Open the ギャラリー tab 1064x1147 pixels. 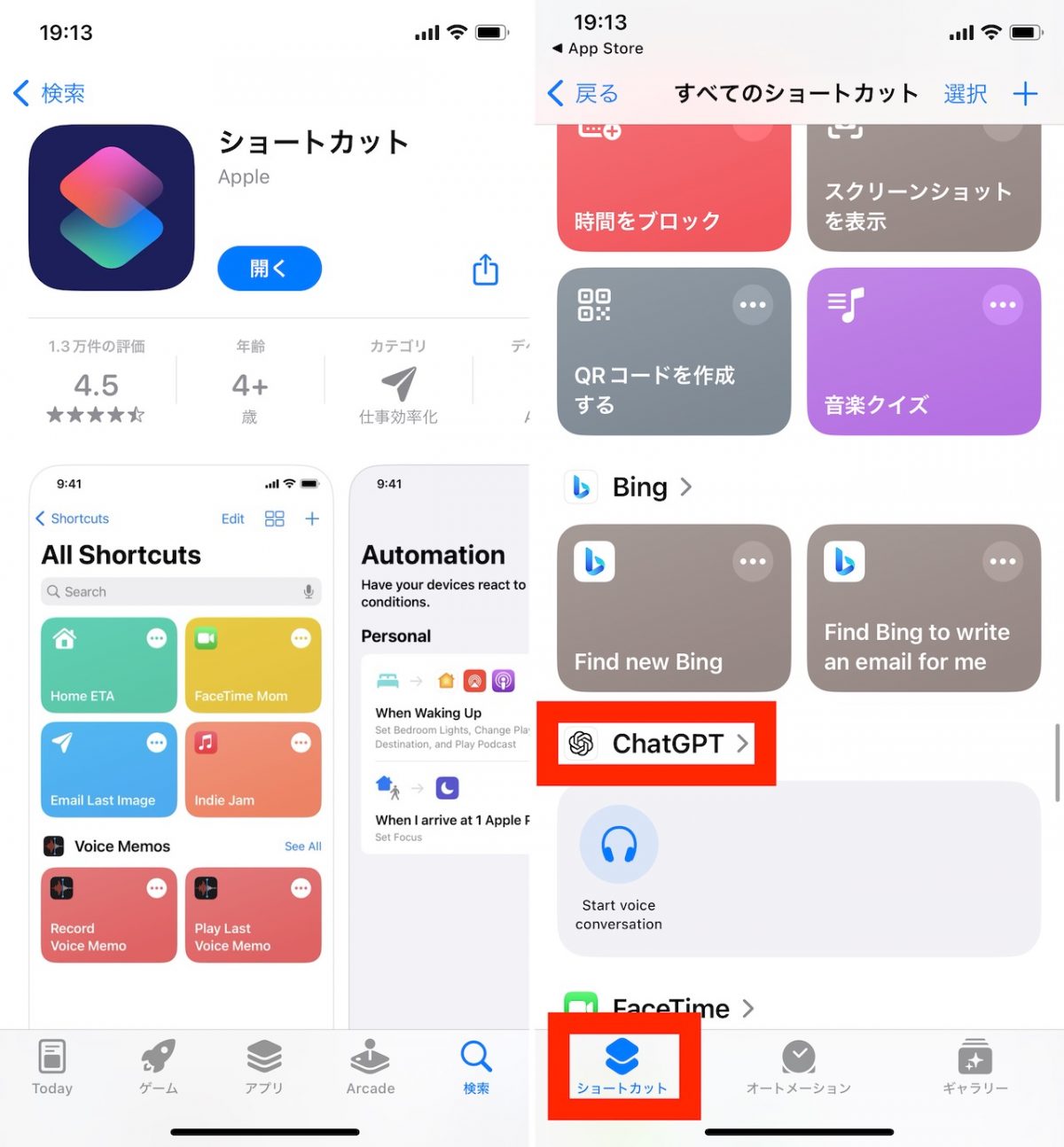click(974, 1066)
